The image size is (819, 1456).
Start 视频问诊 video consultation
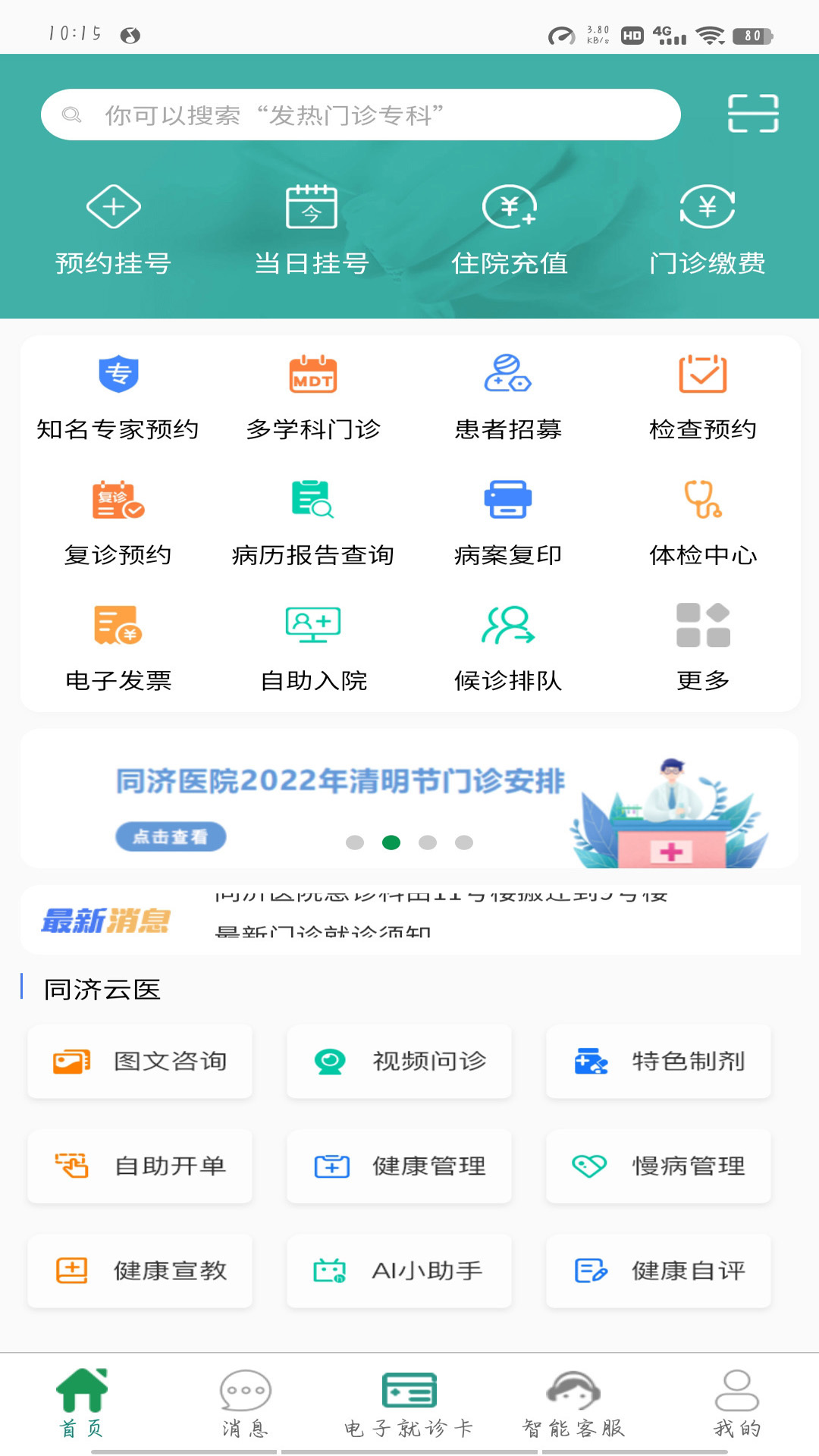click(x=399, y=1061)
